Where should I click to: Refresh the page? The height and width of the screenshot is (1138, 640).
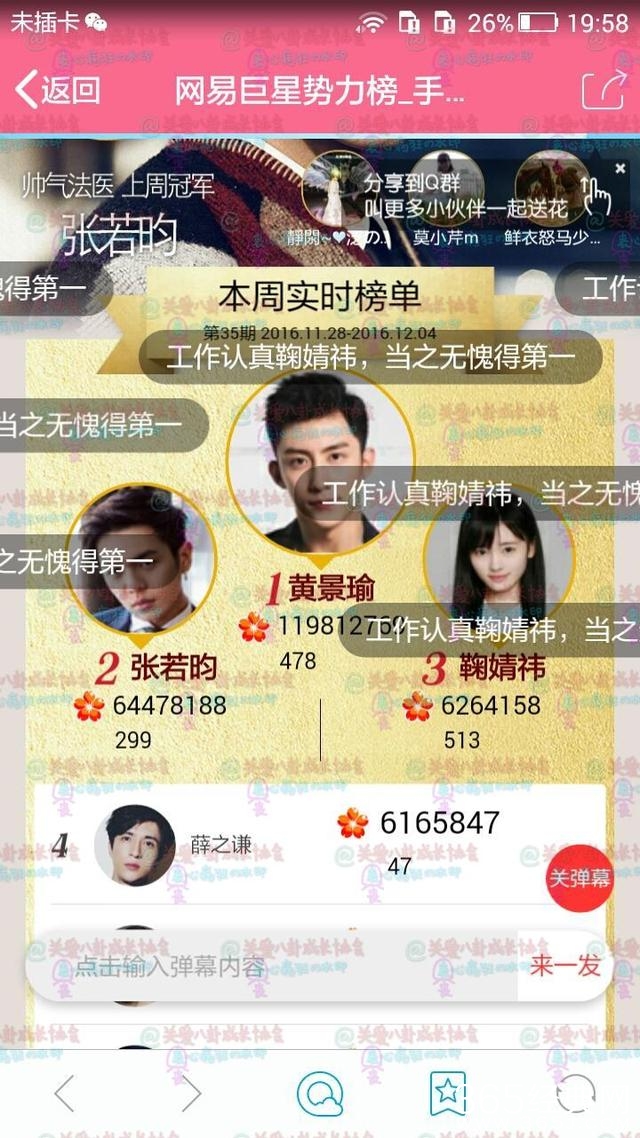coord(575,1094)
